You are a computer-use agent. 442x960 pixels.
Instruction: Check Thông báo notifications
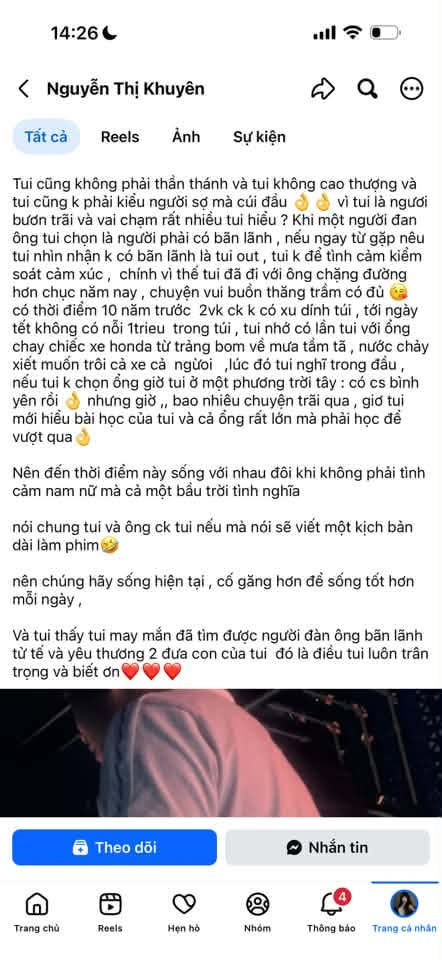(x=331, y=912)
